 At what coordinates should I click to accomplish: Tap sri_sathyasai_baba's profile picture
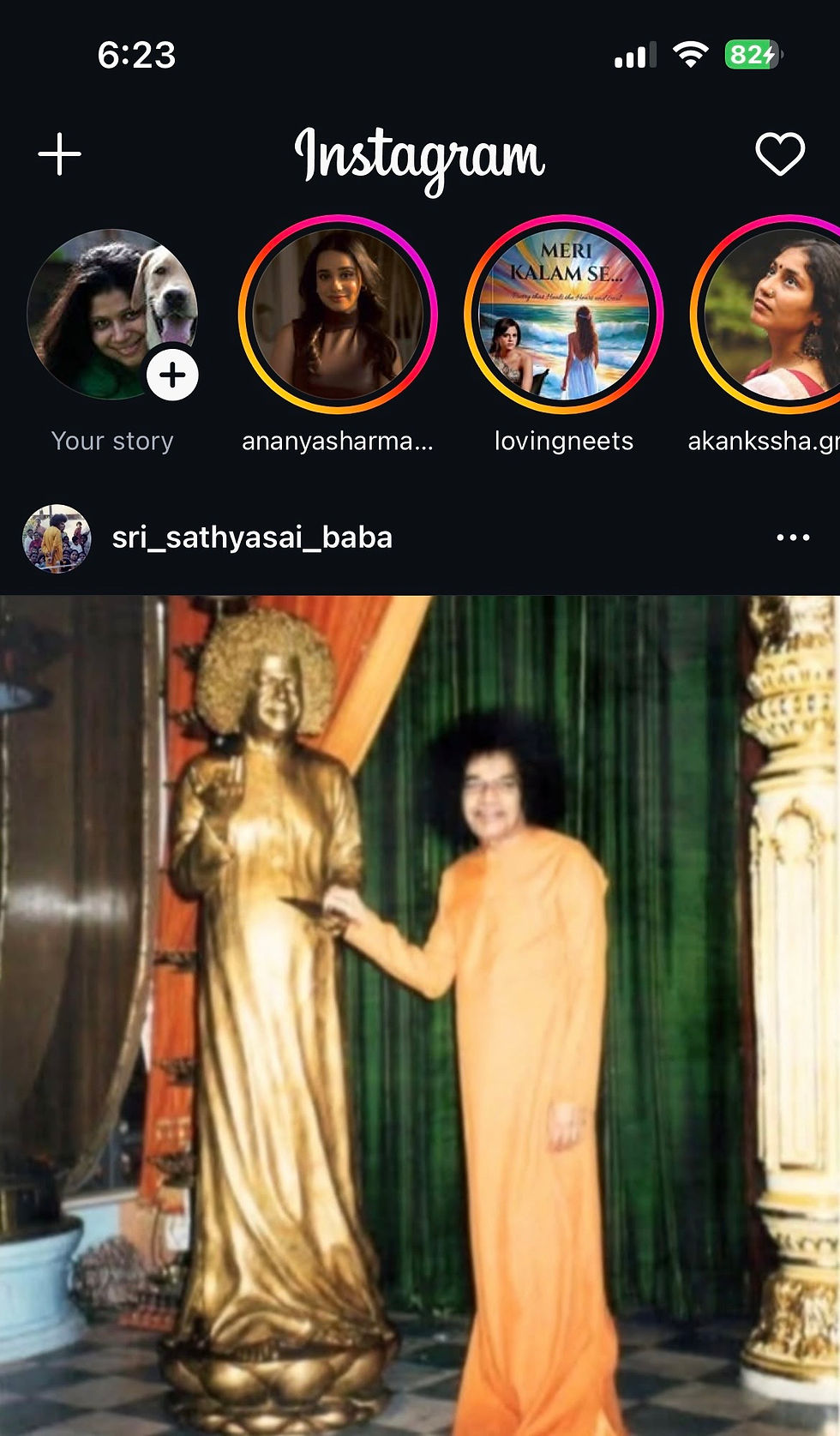(x=57, y=538)
